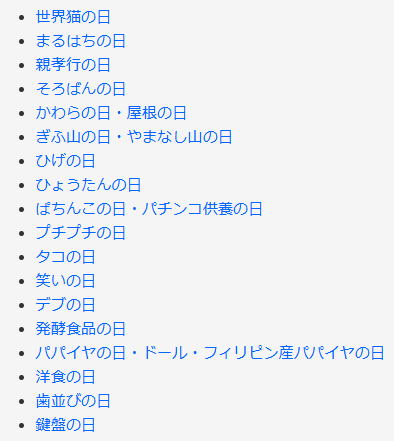Select the ひげの日 link

click(65, 161)
